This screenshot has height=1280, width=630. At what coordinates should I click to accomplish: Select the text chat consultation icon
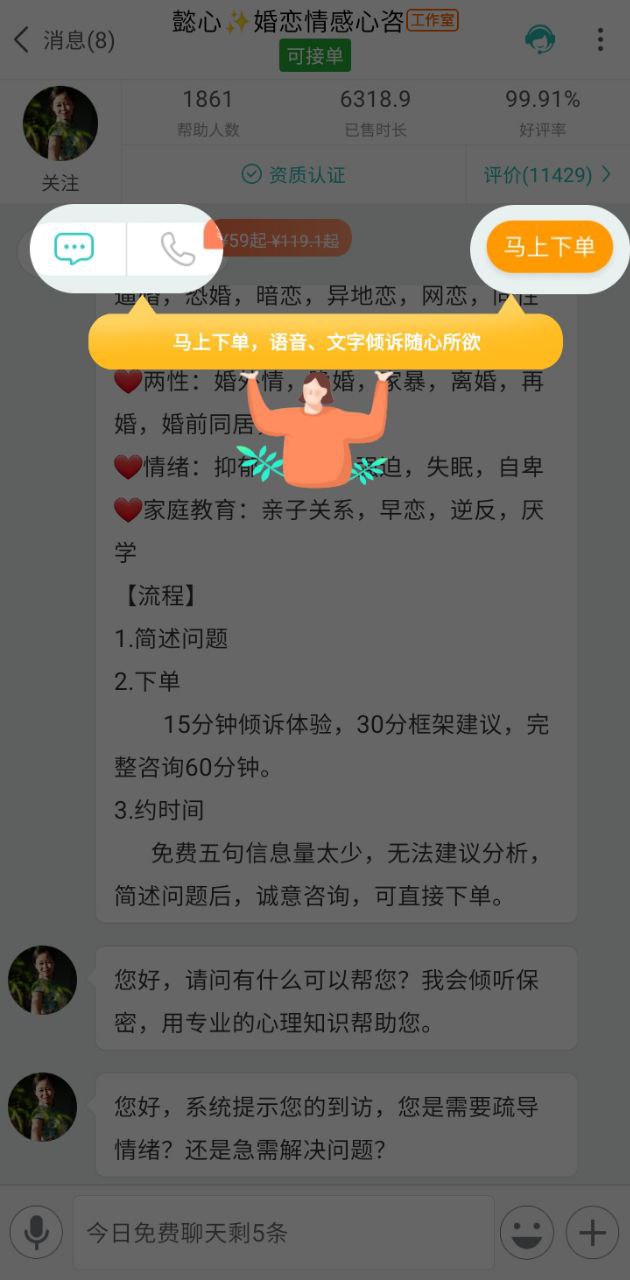pos(74,249)
